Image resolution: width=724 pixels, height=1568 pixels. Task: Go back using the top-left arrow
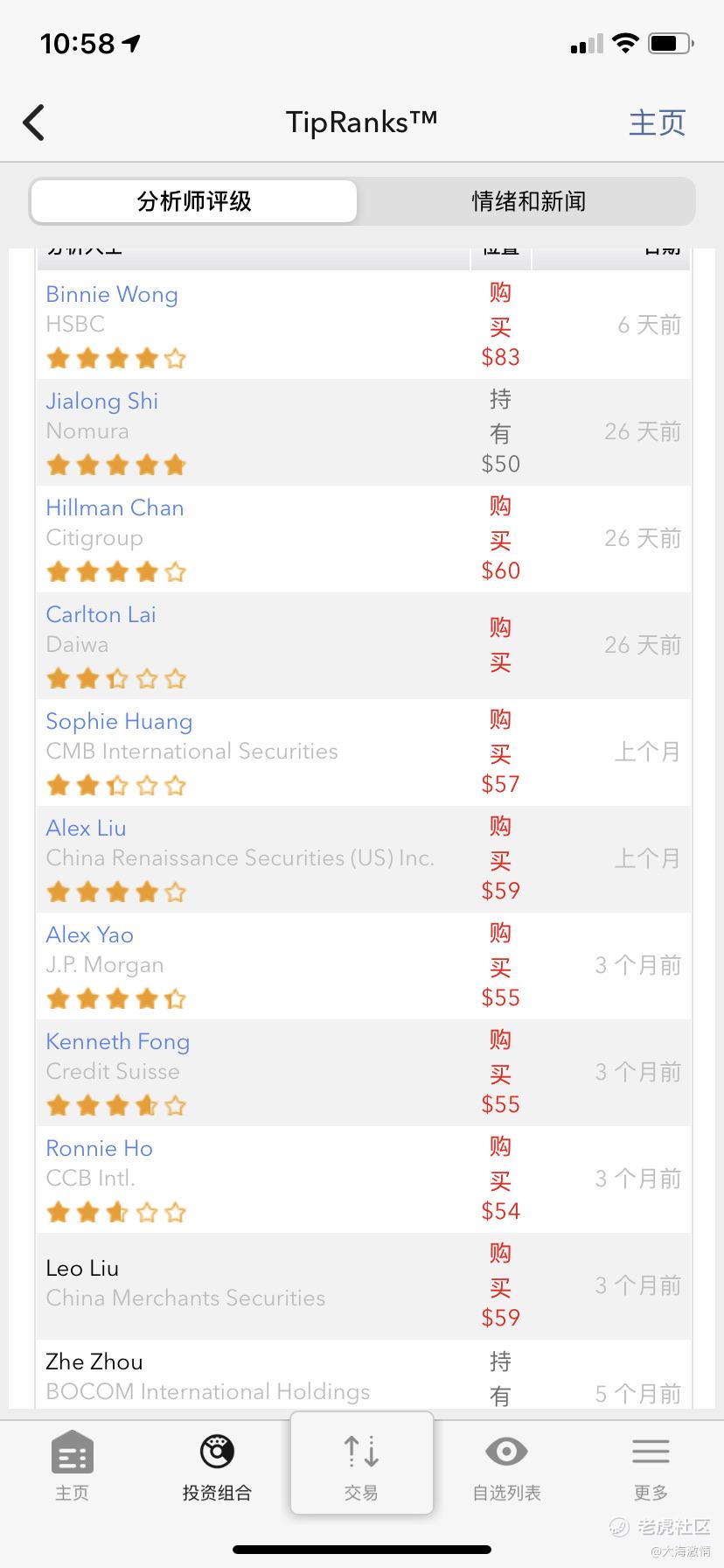(x=34, y=122)
